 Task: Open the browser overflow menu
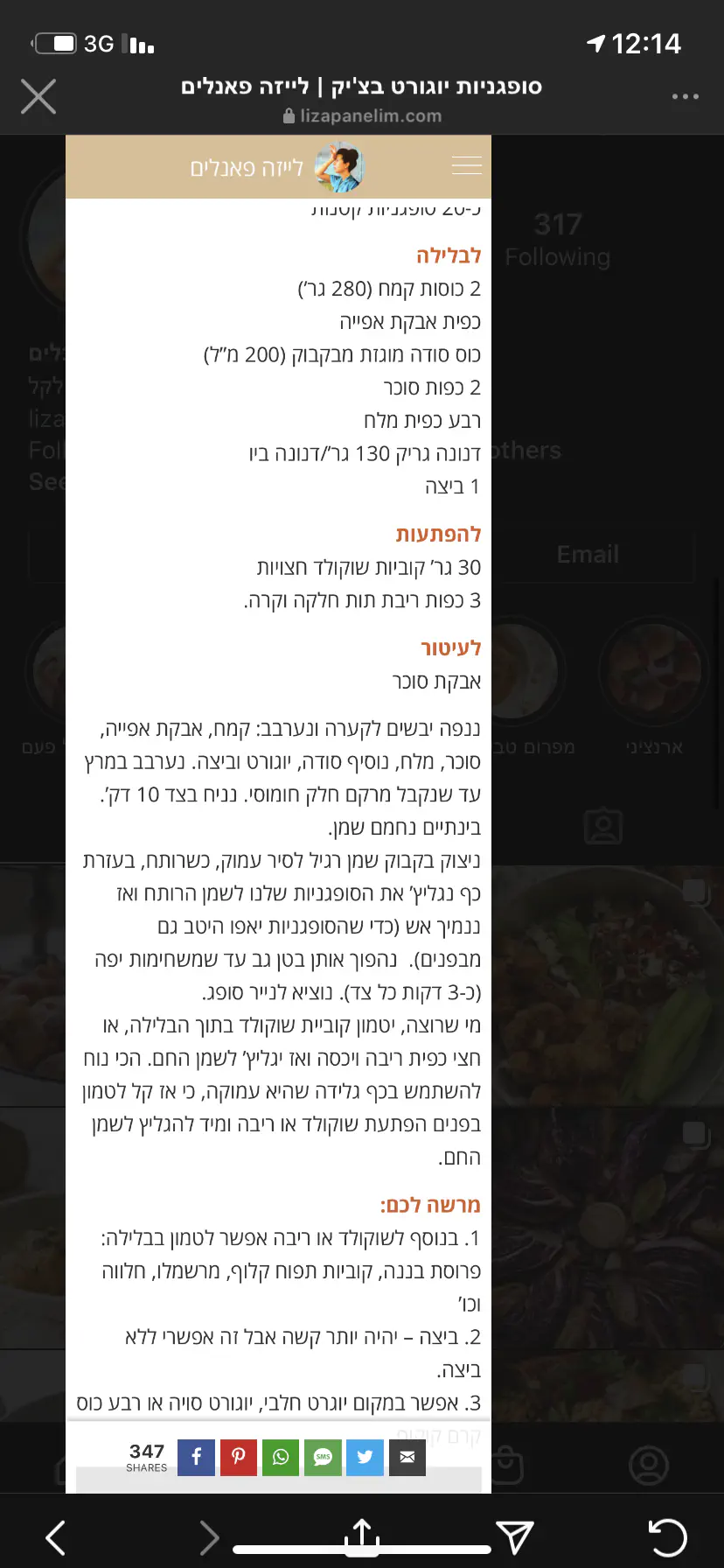[685, 96]
